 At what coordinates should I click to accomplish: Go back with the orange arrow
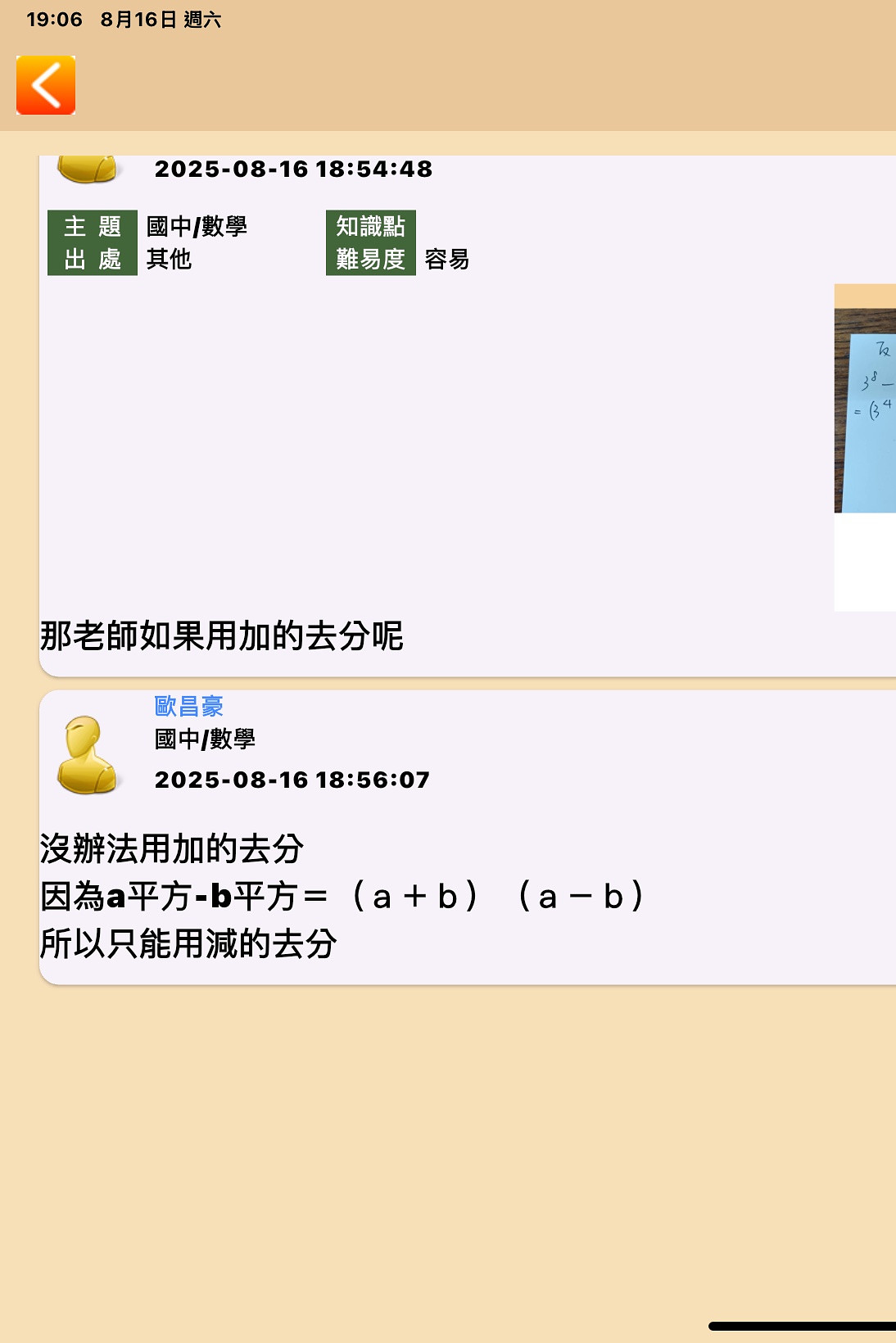46,85
